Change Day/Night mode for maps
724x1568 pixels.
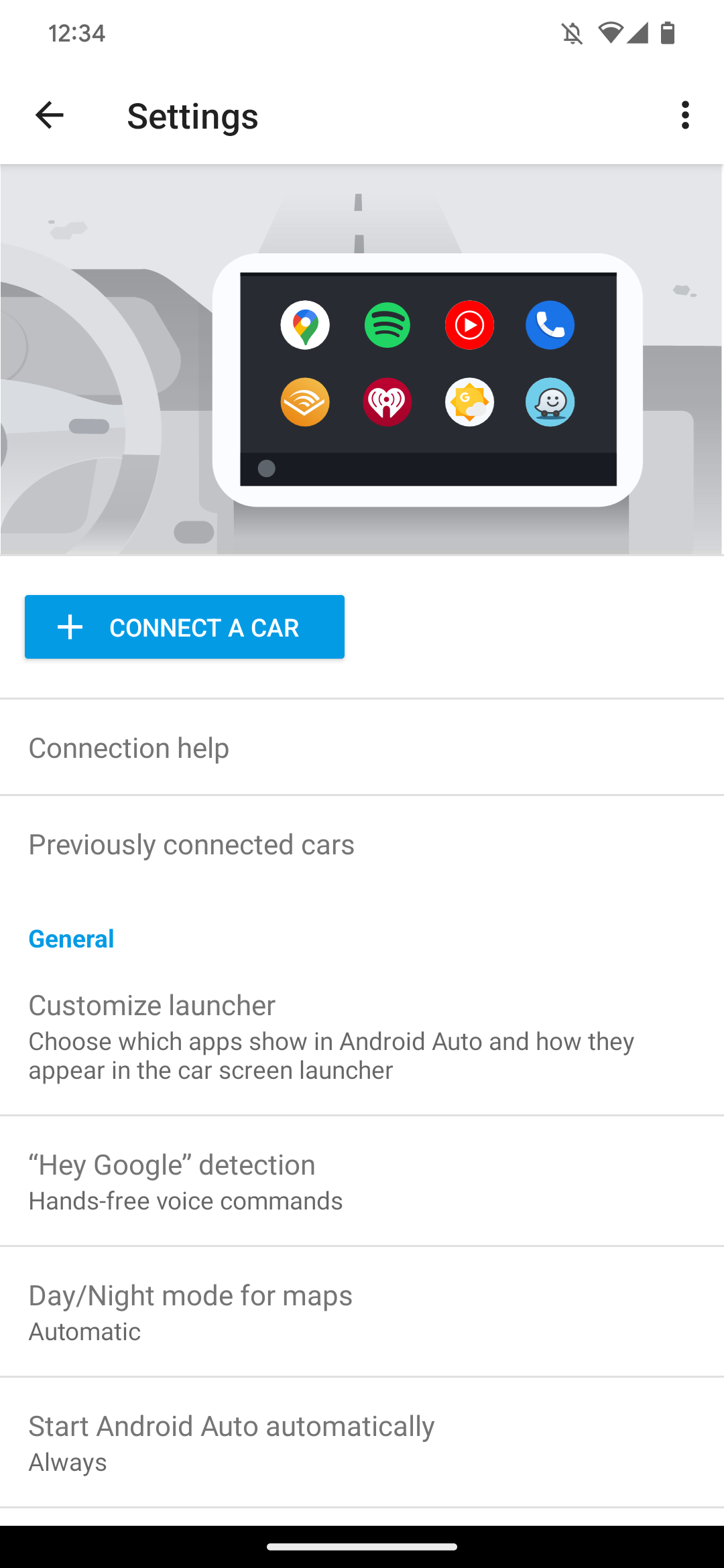click(362, 1312)
